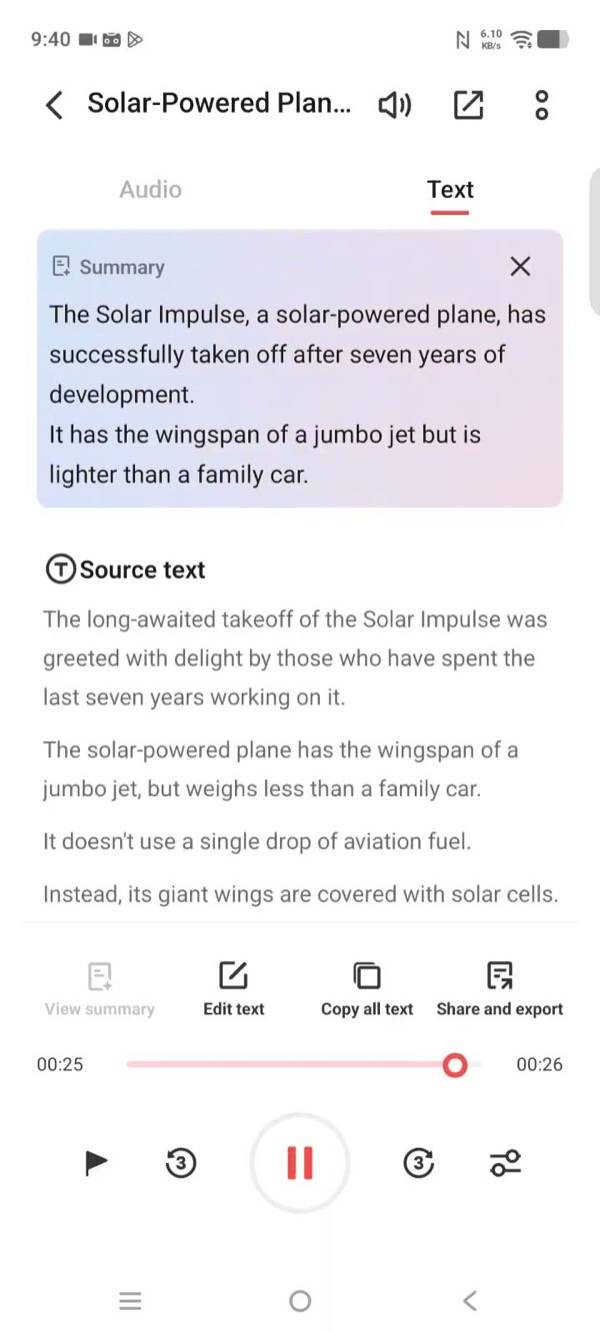The image size is (600, 1333).
Task: Open Share and export
Action: pyautogui.click(x=500, y=989)
